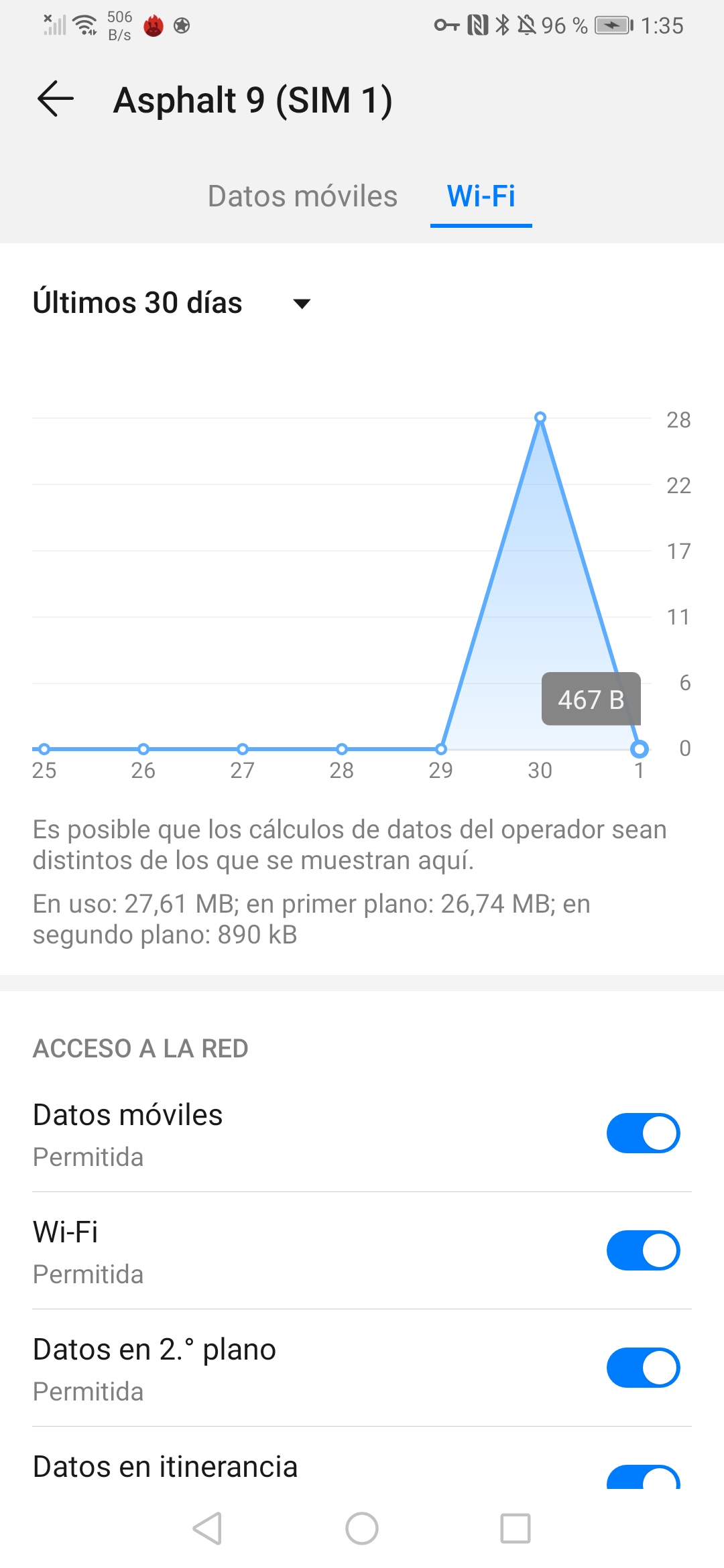Open recent apps from navigation bar
Image resolution: width=724 pixels, height=1568 pixels.
click(516, 1528)
